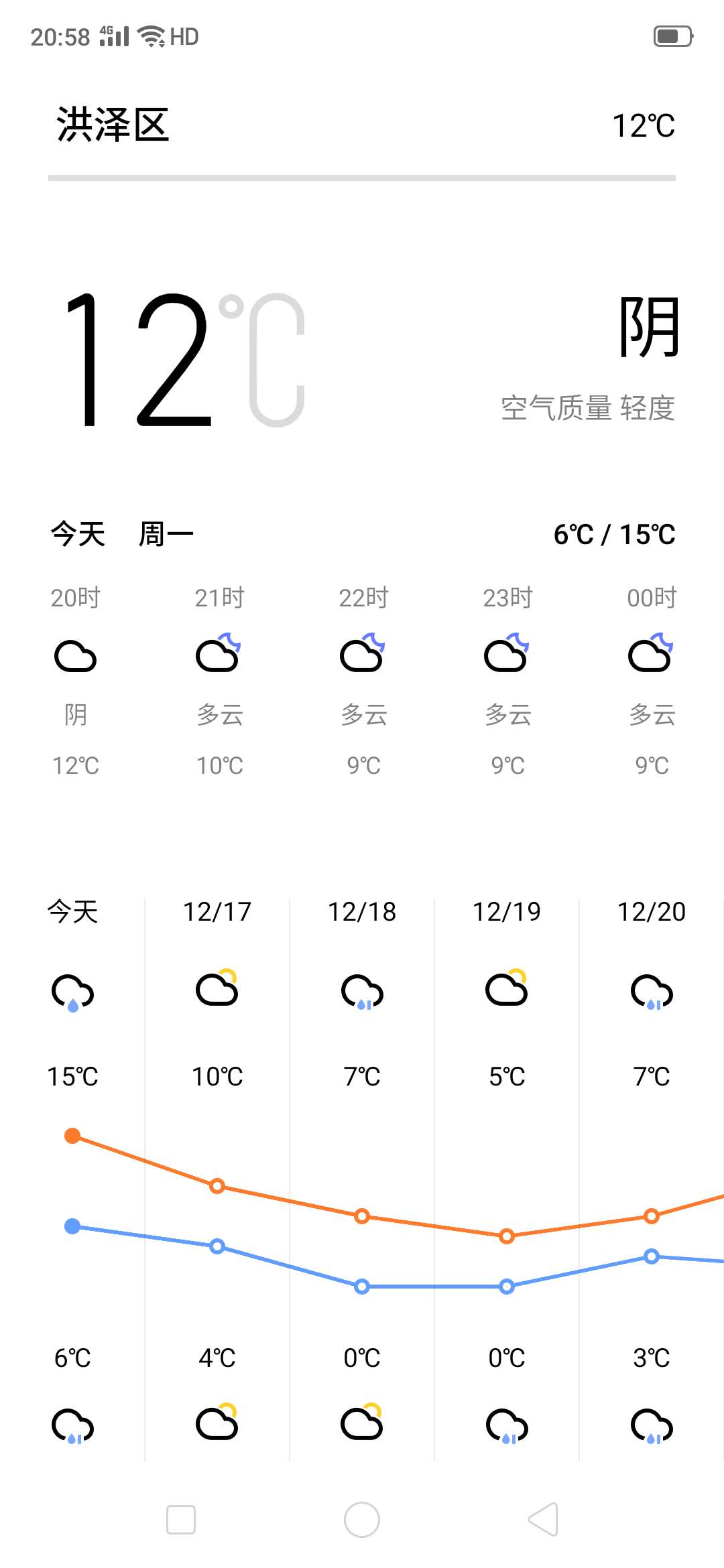Open the 空气质量 轻度 air quality details
The width and height of the screenshot is (724, 1568).
coord(588,407)
